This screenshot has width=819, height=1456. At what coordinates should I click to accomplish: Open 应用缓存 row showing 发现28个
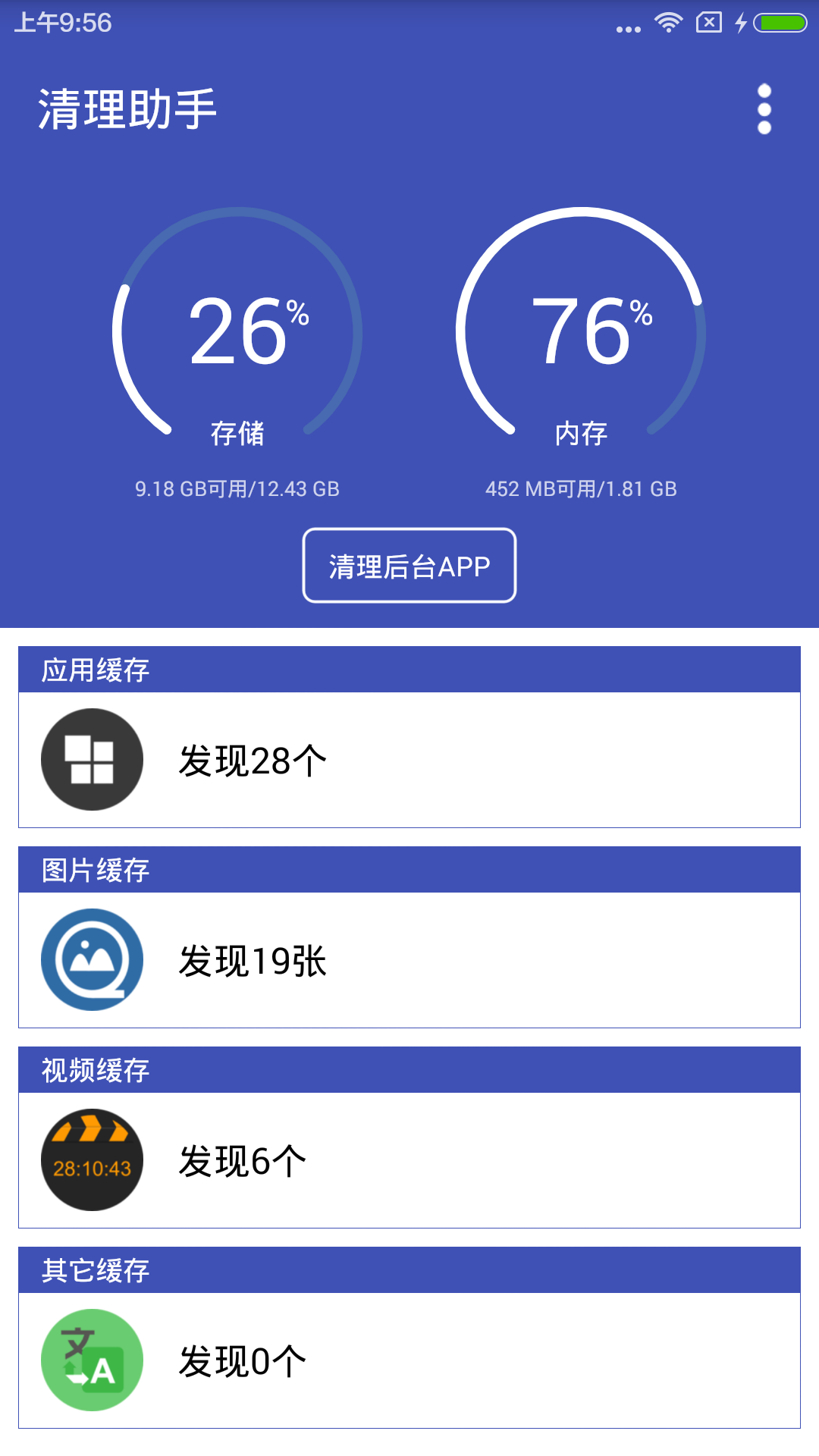(409, 760)
